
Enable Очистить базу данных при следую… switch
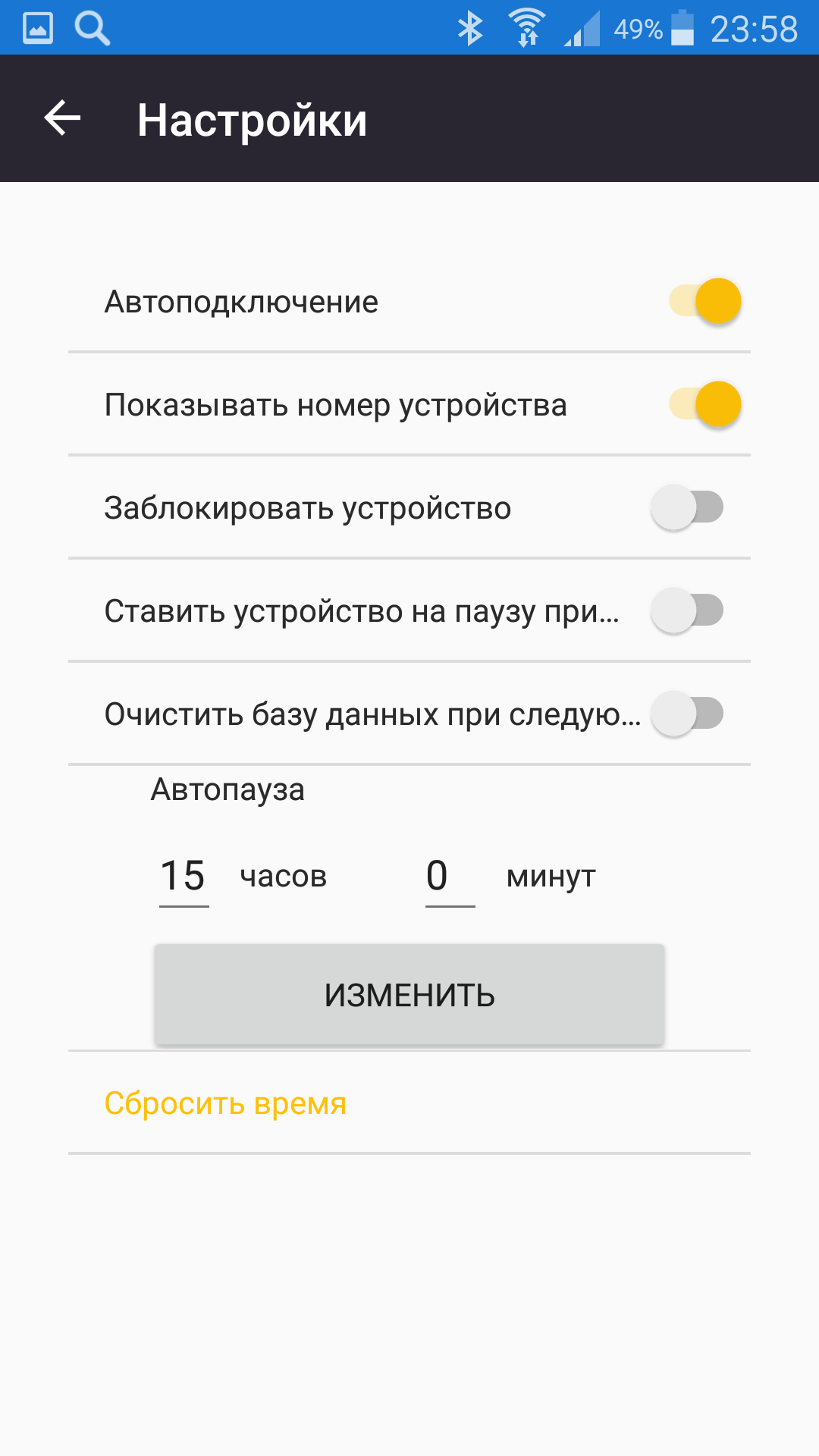pyautogui.click(x=687, y=714)
